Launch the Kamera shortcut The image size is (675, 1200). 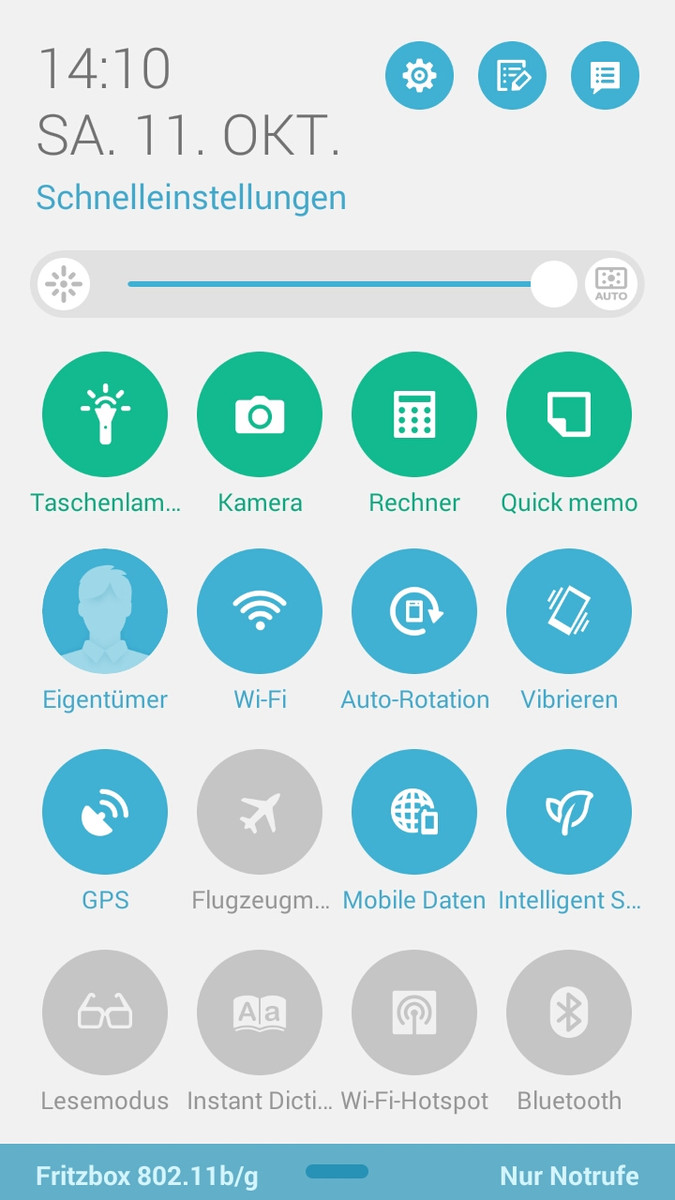pyautogui.click(x=260, y=414)
